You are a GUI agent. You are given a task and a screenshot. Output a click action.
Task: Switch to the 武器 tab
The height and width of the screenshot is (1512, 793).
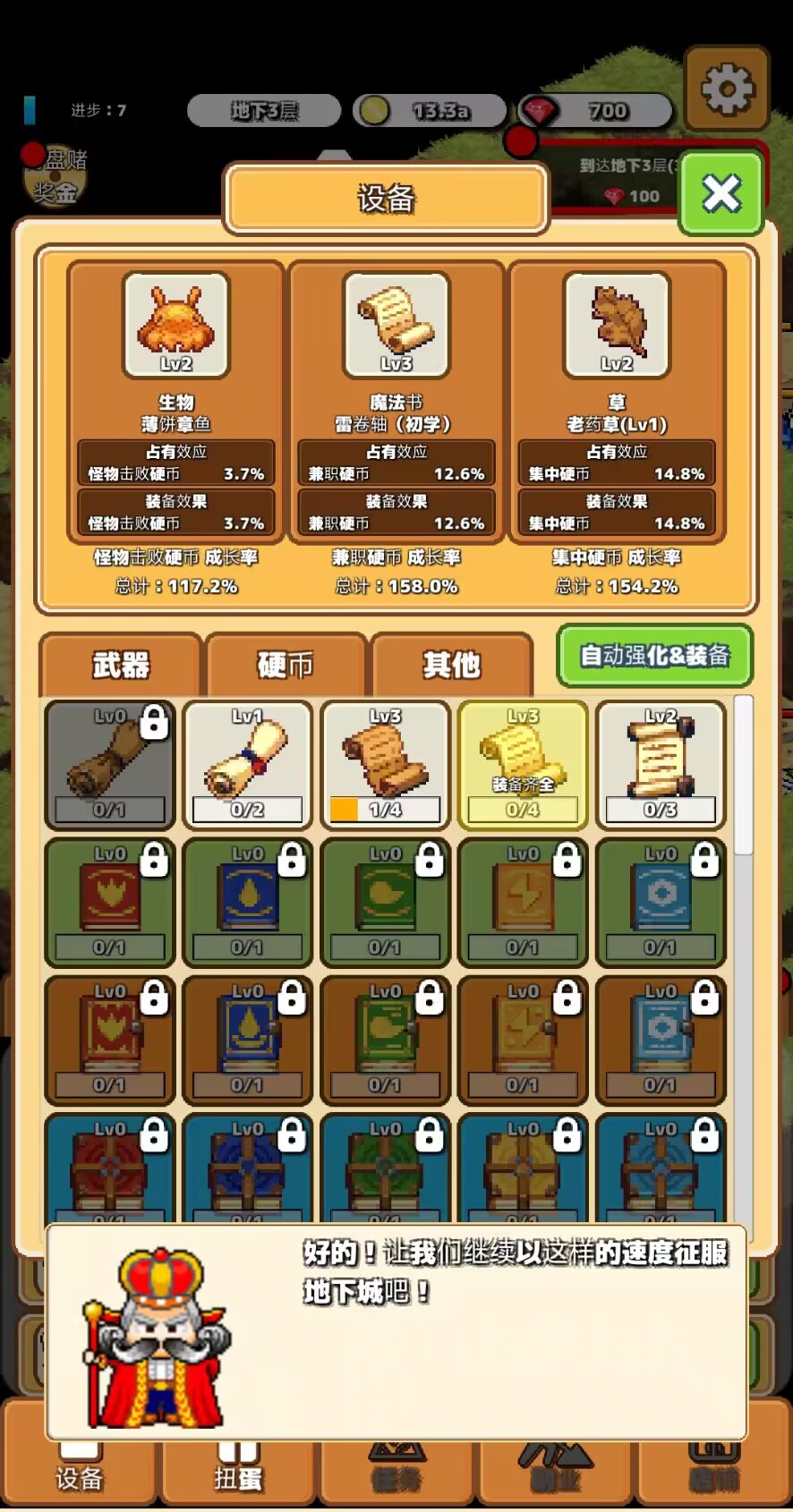point(121,665)
